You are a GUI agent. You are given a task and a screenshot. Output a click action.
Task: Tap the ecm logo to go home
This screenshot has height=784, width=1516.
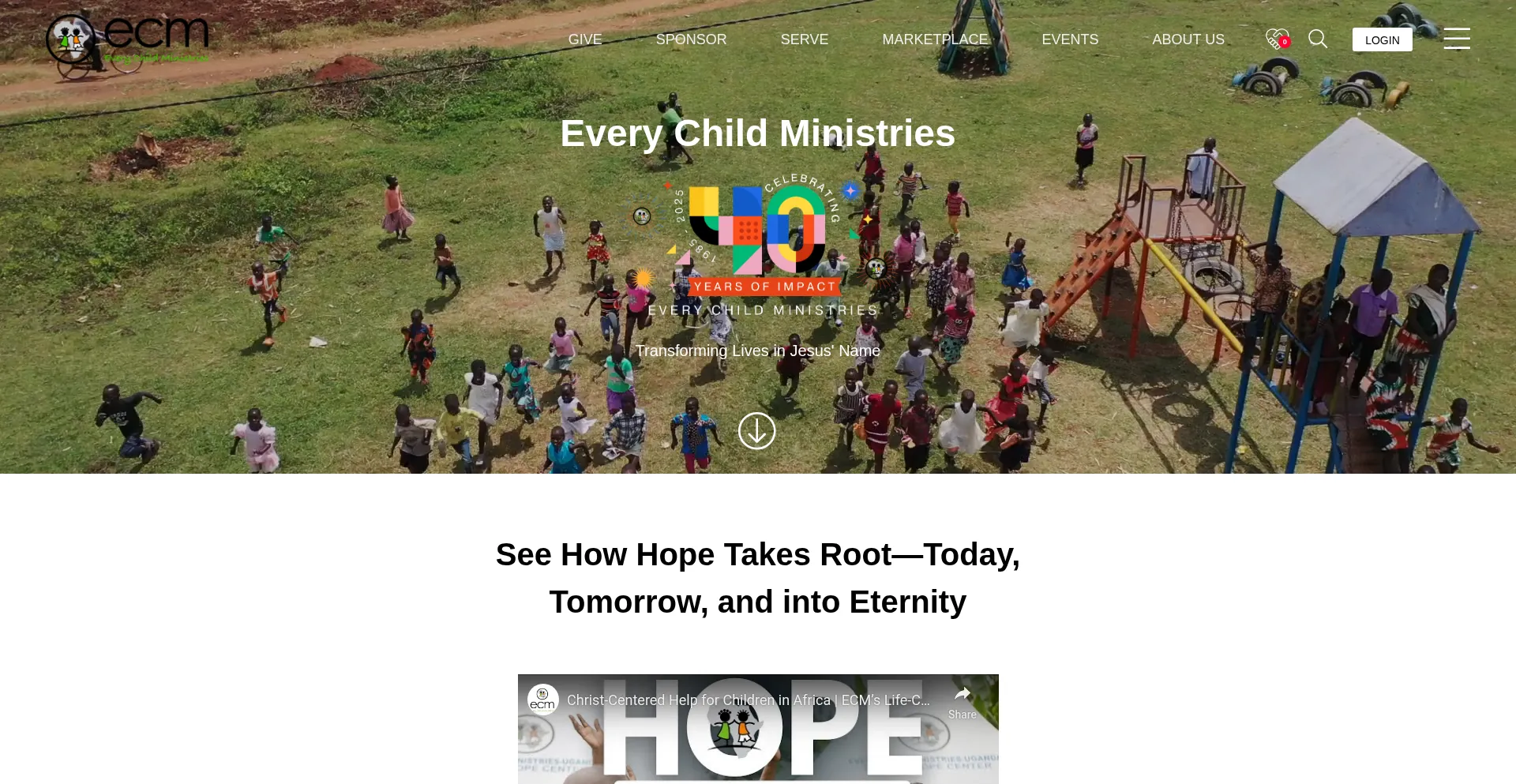(128, 39)
